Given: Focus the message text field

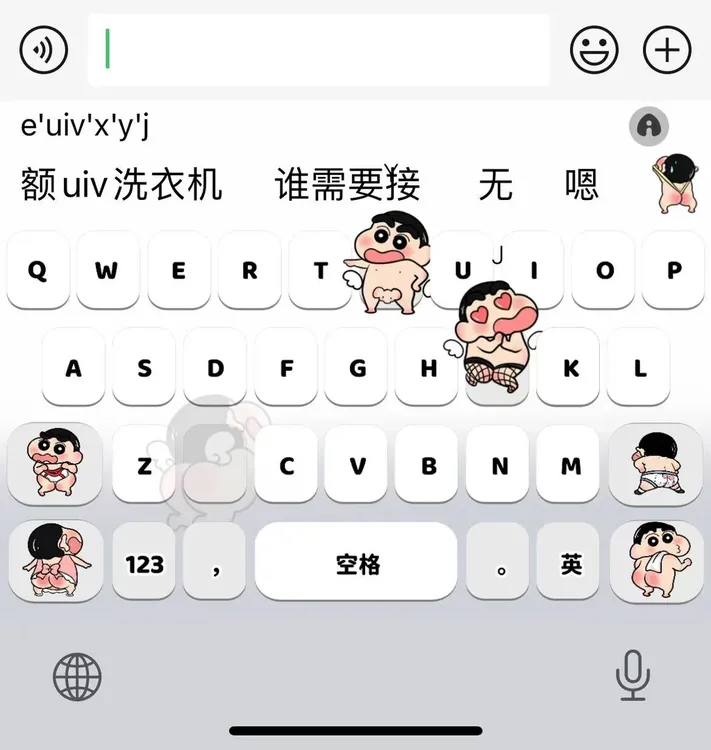Looking at the screenshot, I should click(318, 50).
